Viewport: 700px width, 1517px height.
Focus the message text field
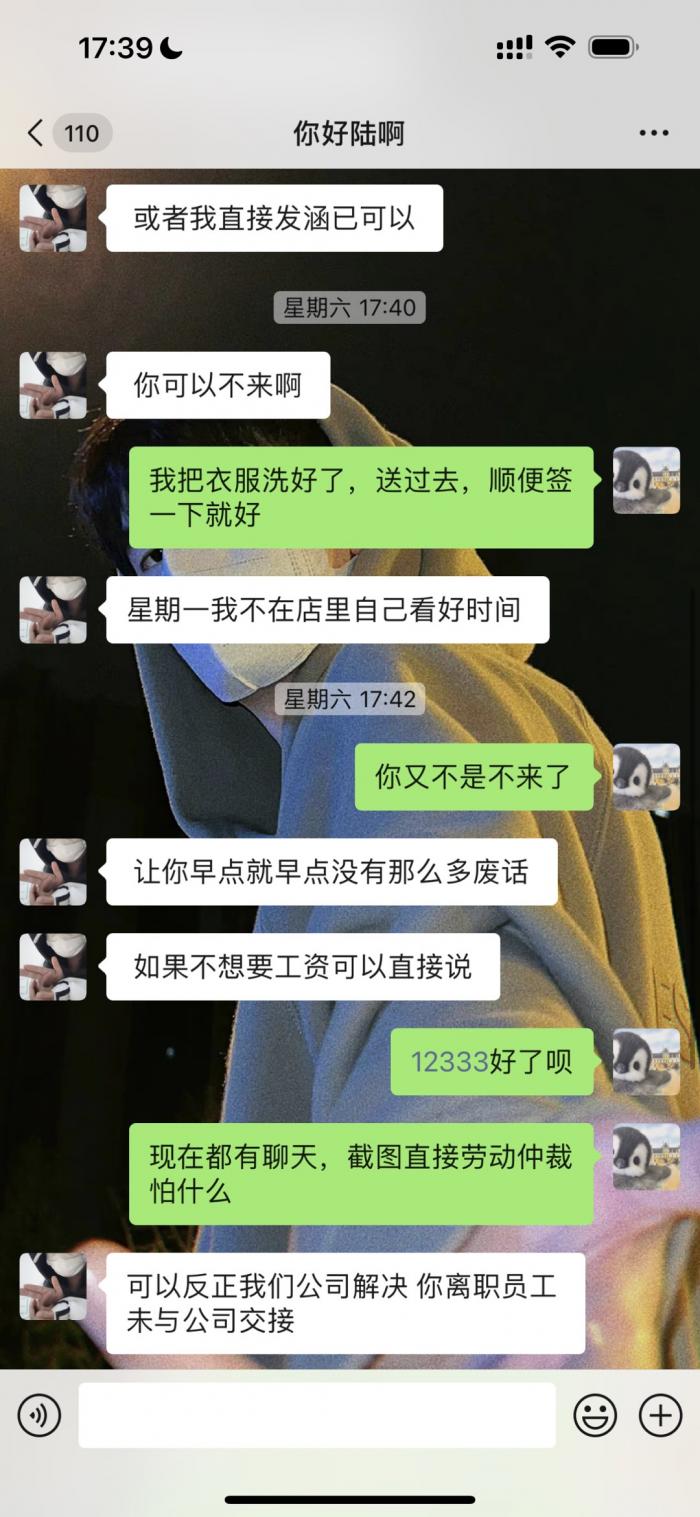click(316, 1415)
